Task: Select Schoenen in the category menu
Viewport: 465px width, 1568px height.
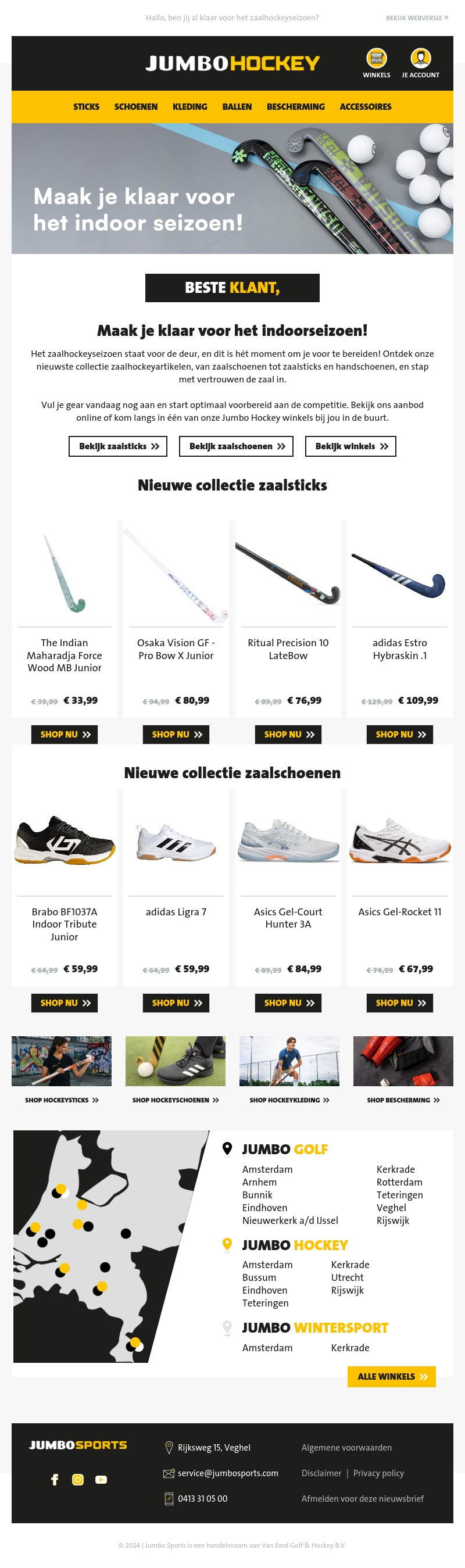Action: pos(136,107)
